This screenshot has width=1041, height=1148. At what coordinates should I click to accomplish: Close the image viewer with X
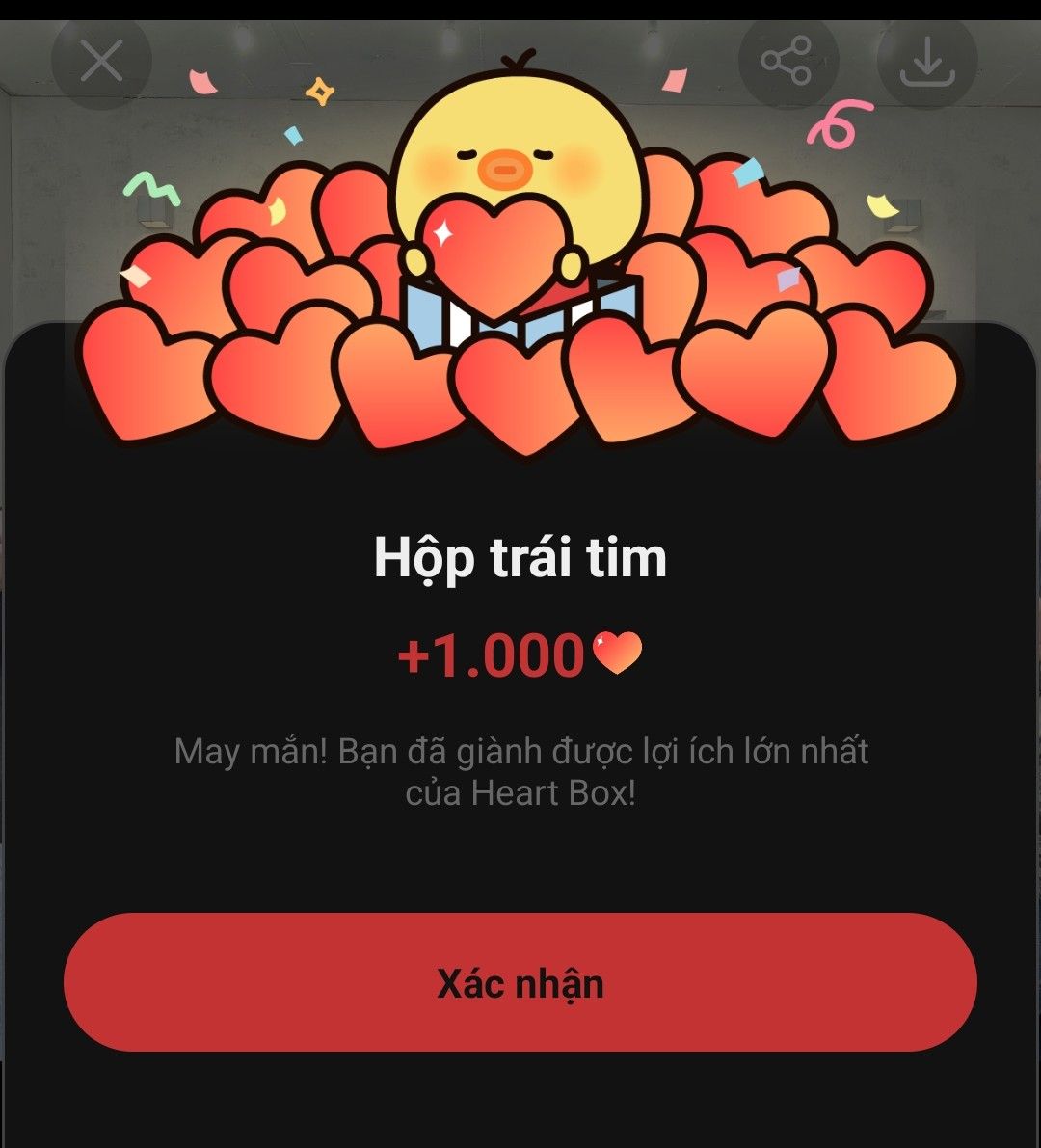pyautogui.click(x=101, y=62)
